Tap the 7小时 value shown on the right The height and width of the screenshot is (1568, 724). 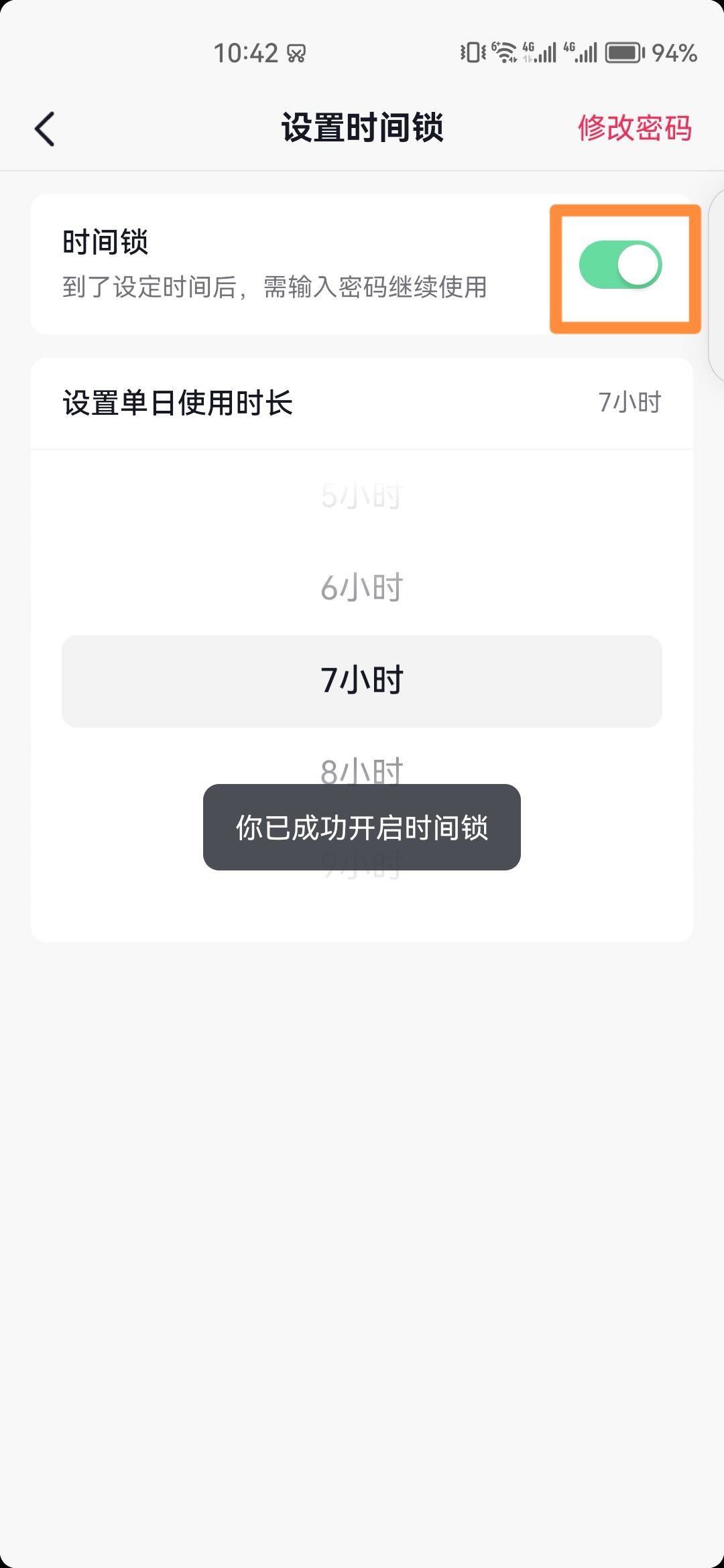pyautogui.click(x=629, y=402)
